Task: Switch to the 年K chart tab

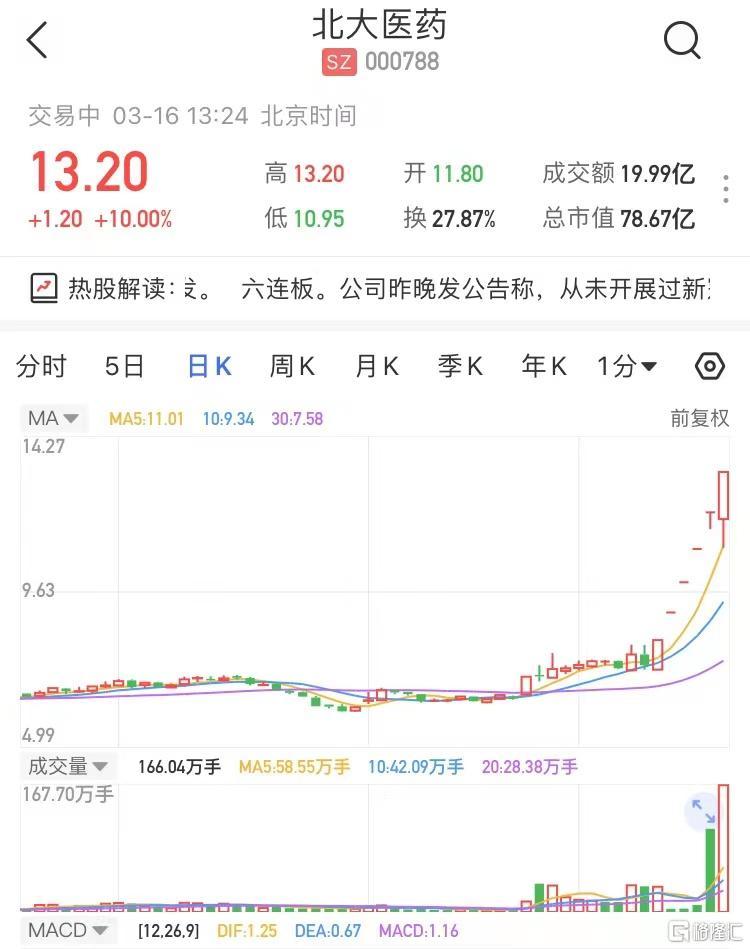Action: (544, 367)
